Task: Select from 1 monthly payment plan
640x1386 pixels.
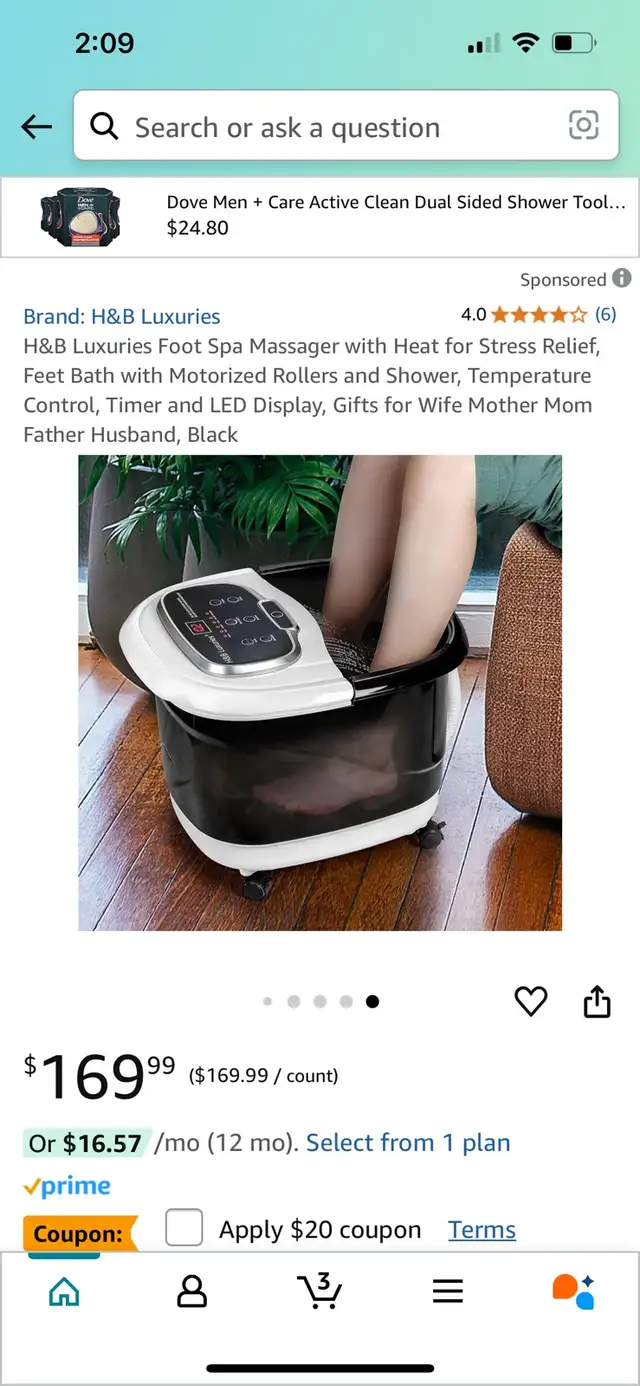Action: (x=408, y=1143)
